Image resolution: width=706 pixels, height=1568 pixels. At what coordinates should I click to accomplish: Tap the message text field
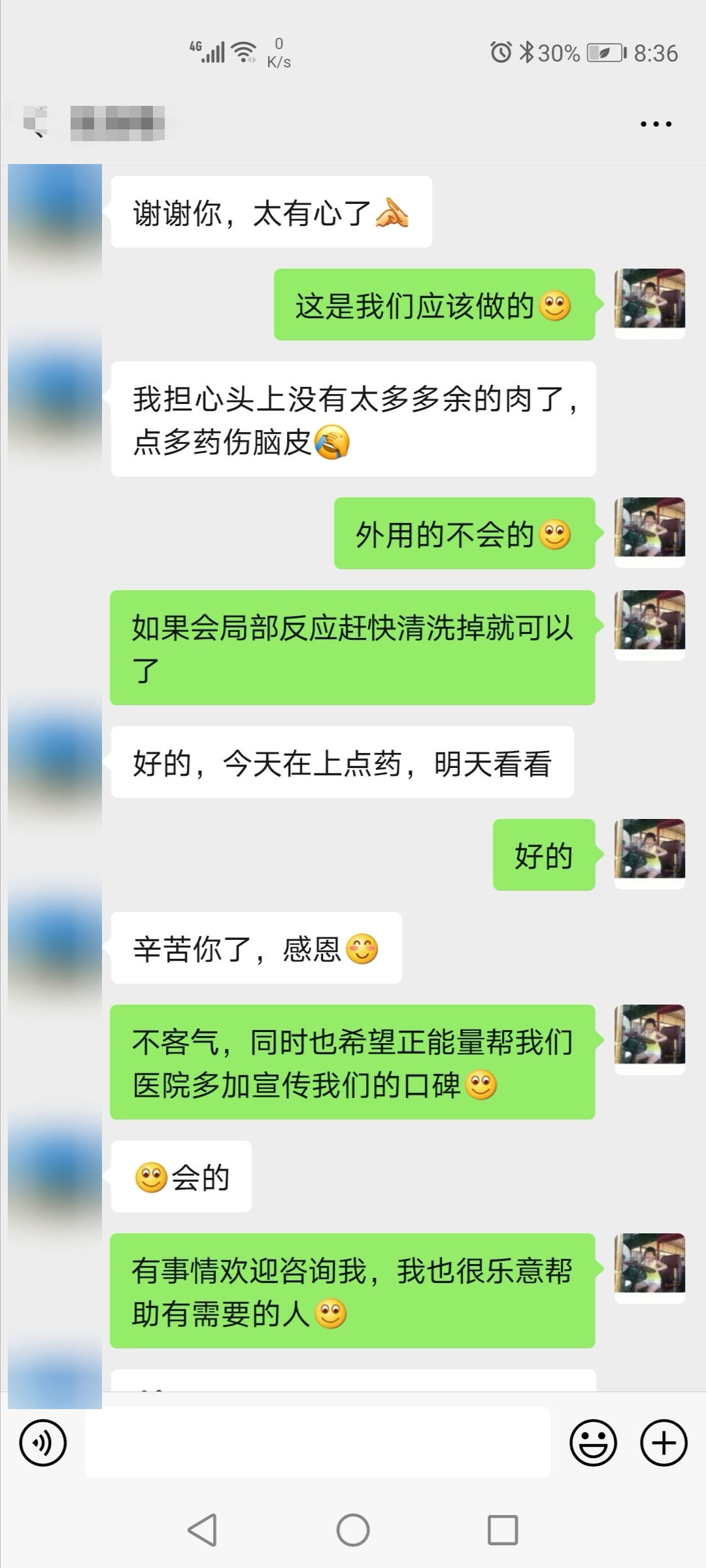[317, 1443]
